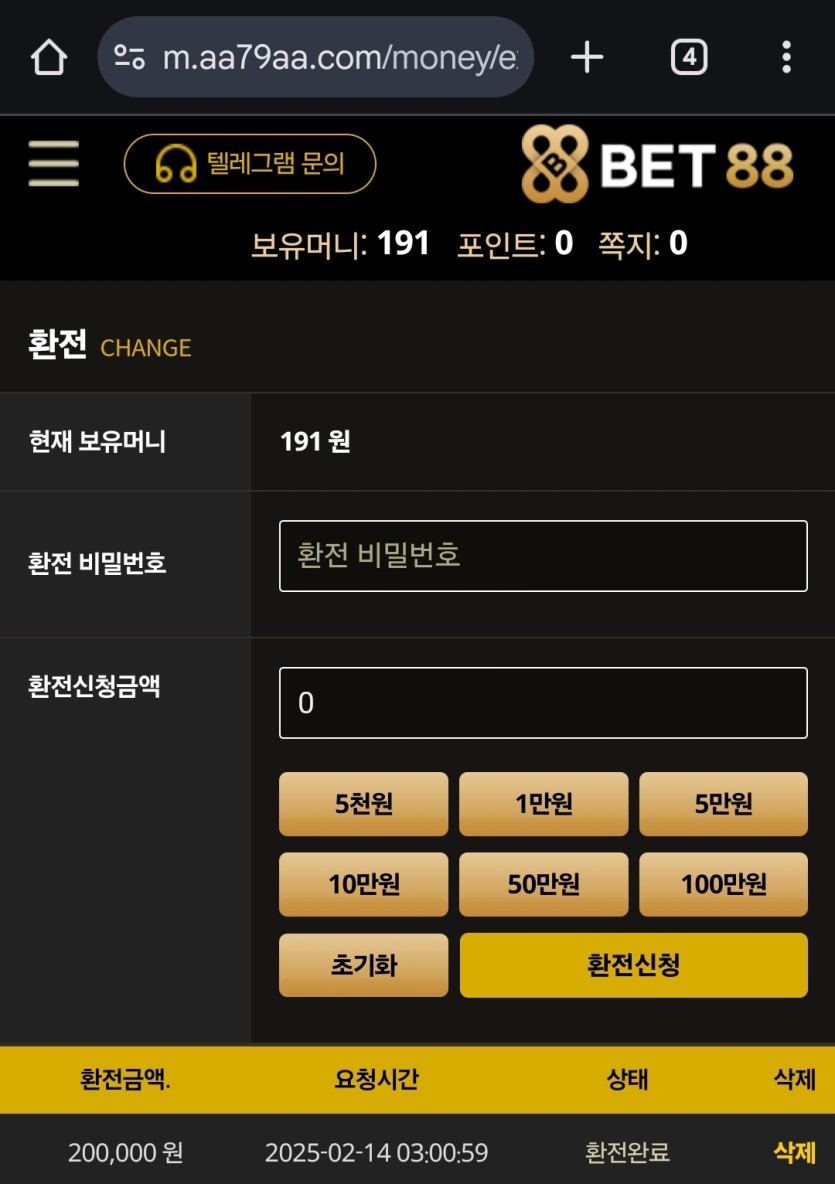This screenshot has height=1184, width=835.
Task: Reset the amount with 초기화
Action: coord(363,965)
